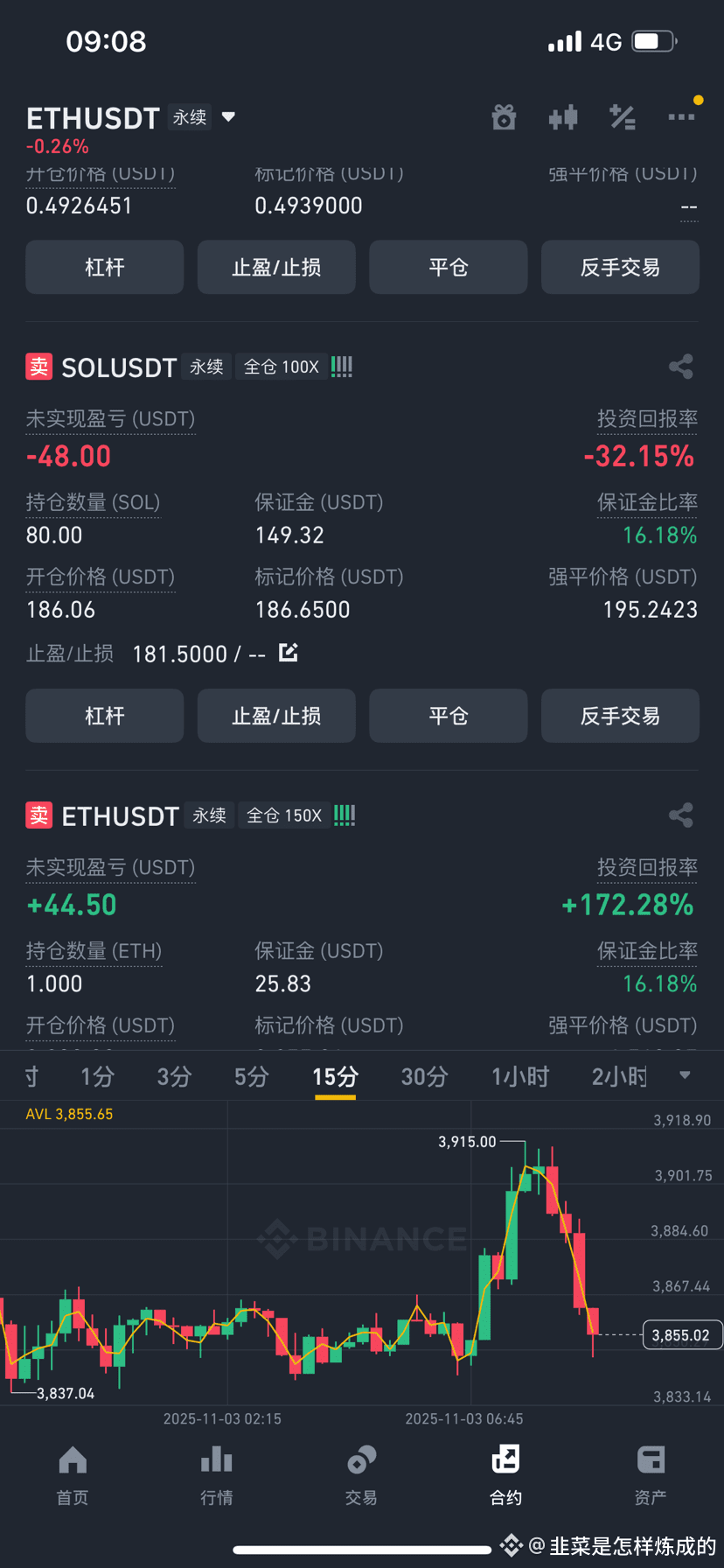Screen dimensions: 724x1568
Task: Open the three-dot overflow menu
Action: click(681, 117)
